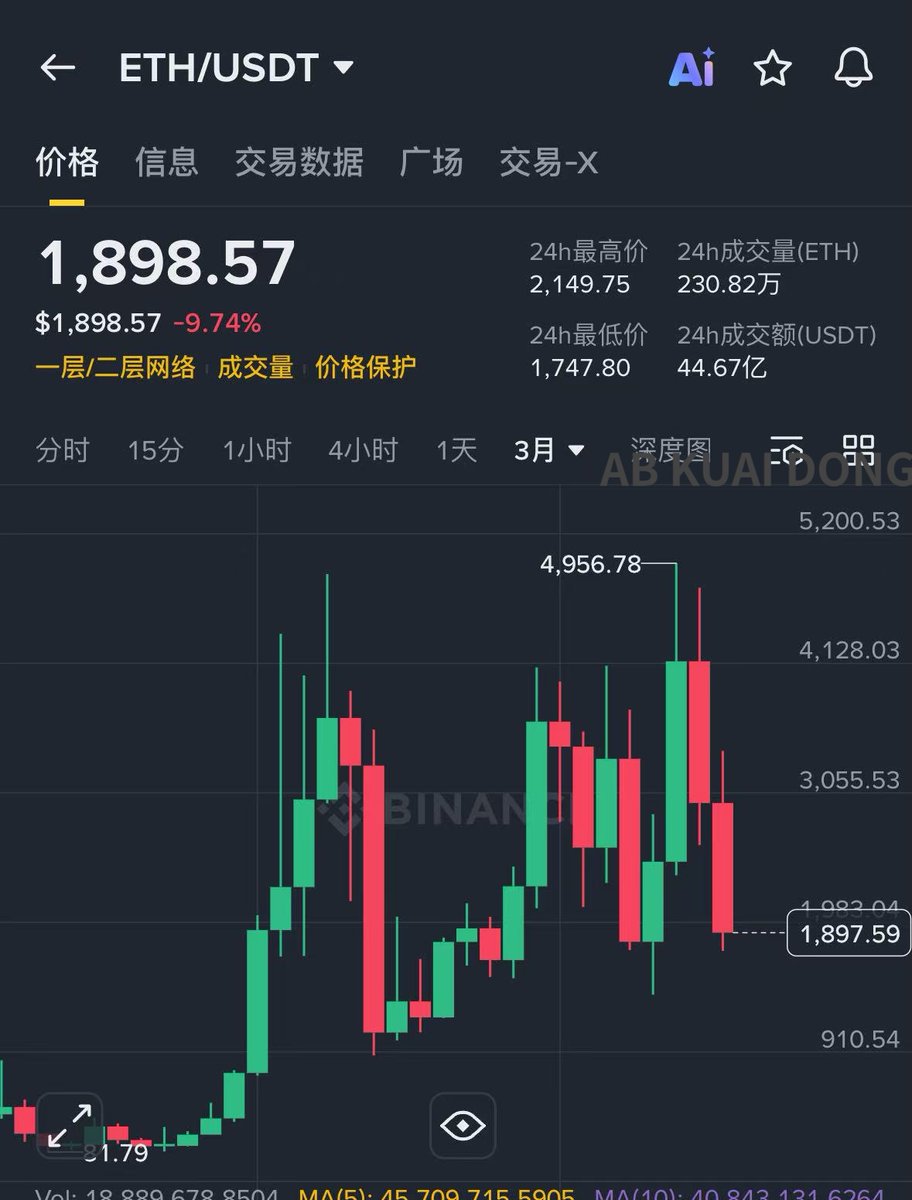Select the 15分 chart interval
The image size is (912, 1200).
pyautogui.click(x=155, y=451)
